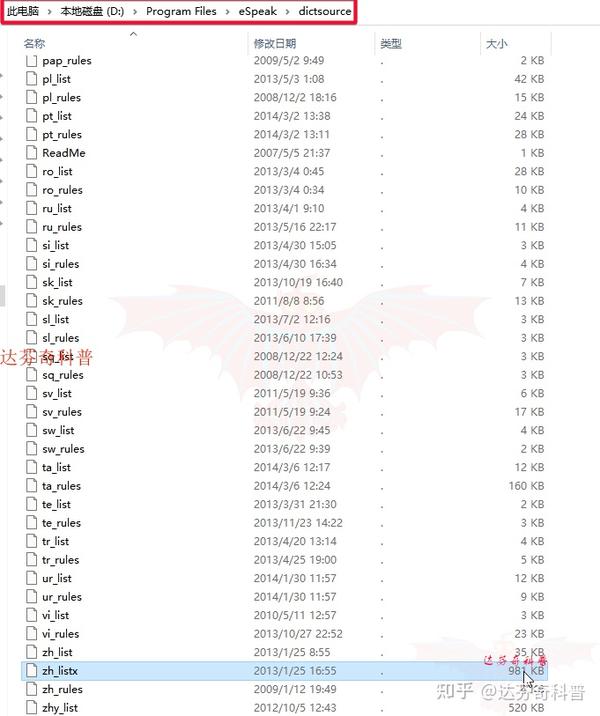Select the vi_list file

pyautogui.click(x=55, y=615)
